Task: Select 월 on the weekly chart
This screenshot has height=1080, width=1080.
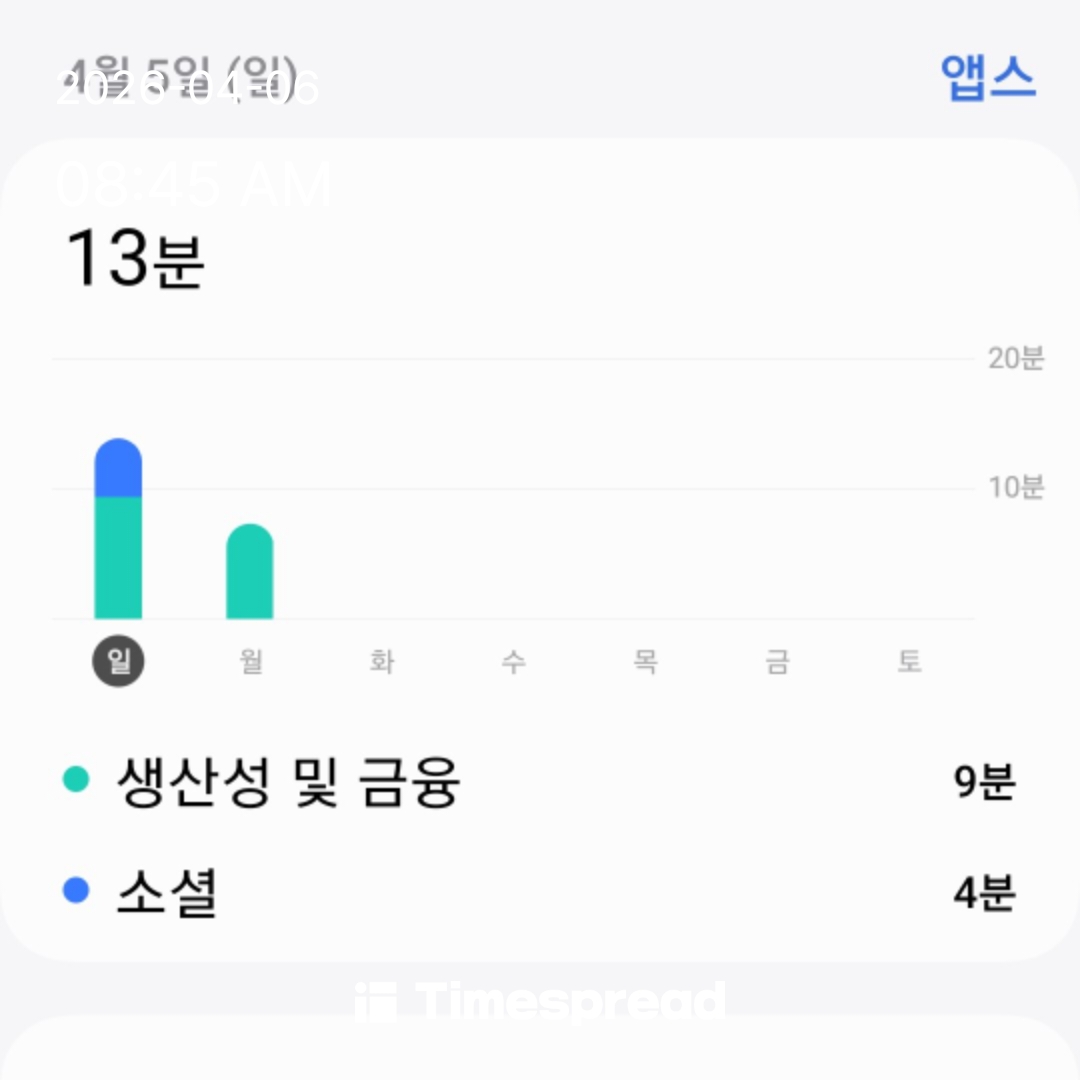Action: click(x=250, y=661)
